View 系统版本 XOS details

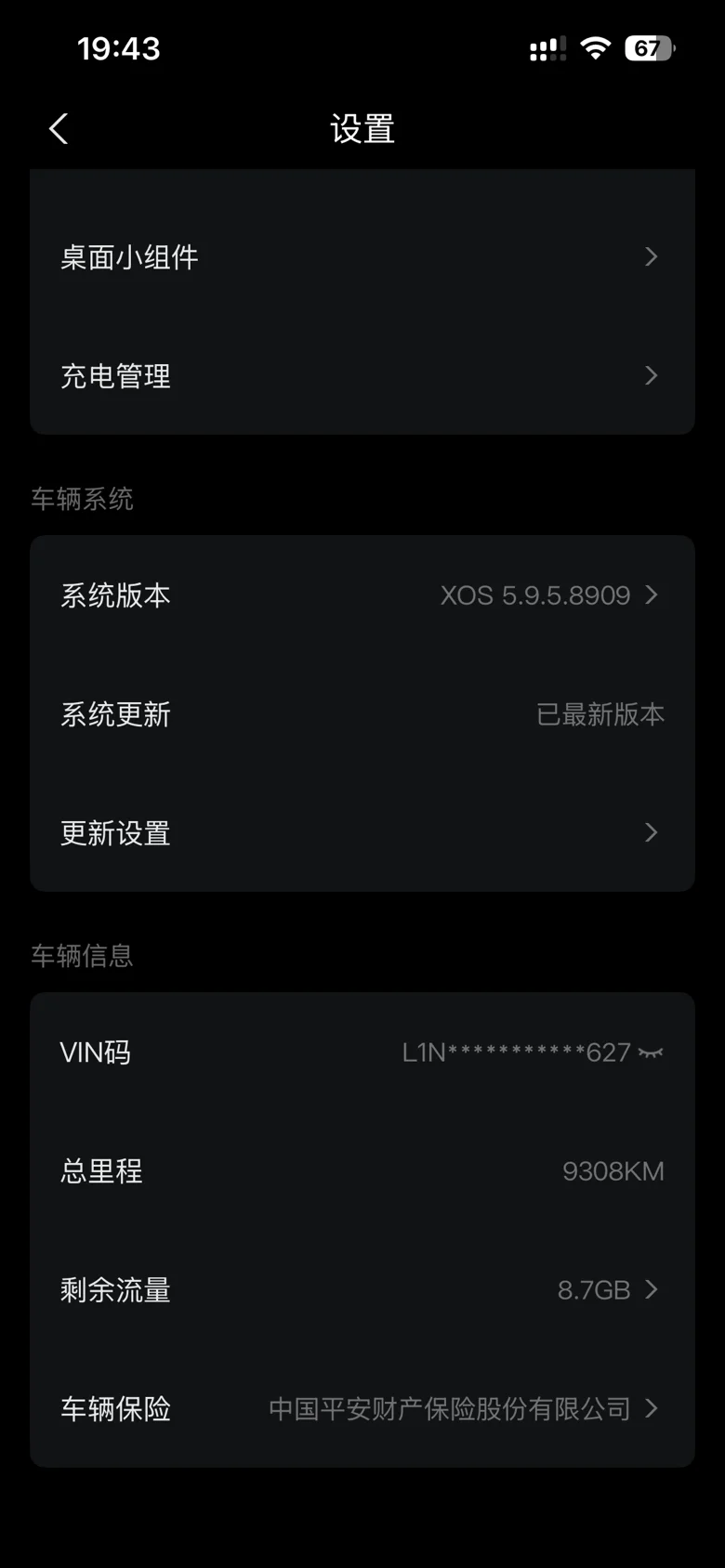tap(362, 595)
